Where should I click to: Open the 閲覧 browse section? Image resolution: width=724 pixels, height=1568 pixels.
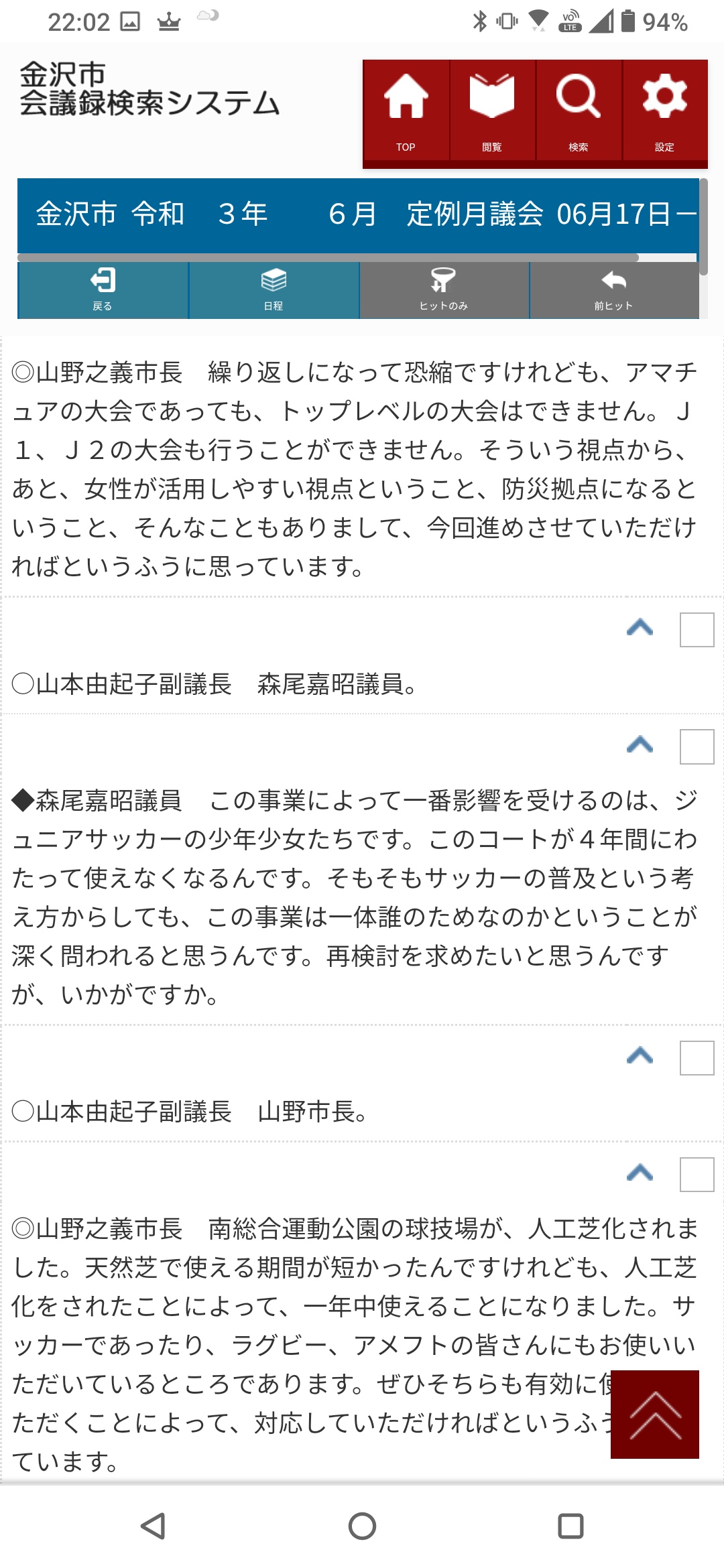coord(493,111)
